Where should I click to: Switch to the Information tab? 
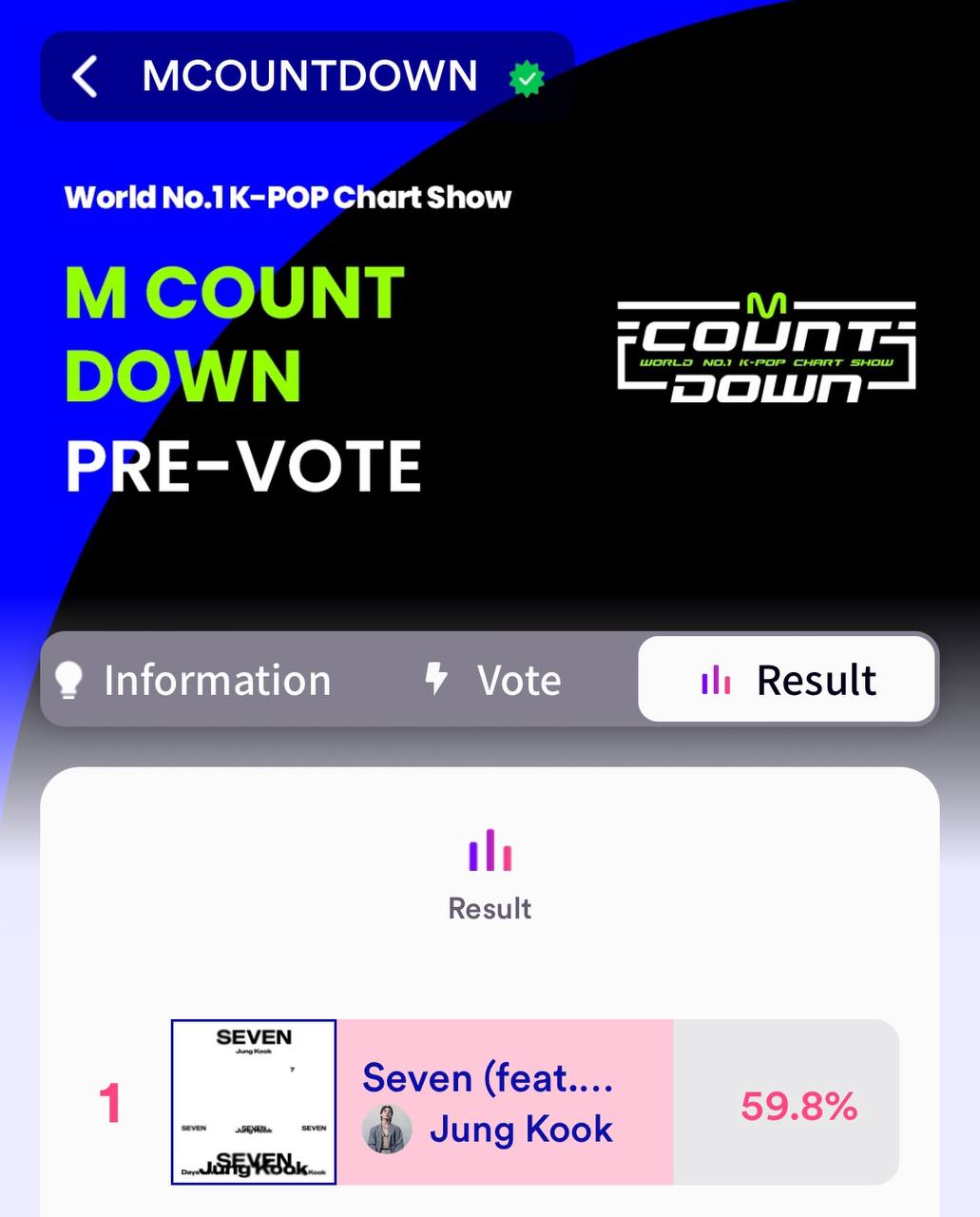pyautogui.click(x=195, y=681)
